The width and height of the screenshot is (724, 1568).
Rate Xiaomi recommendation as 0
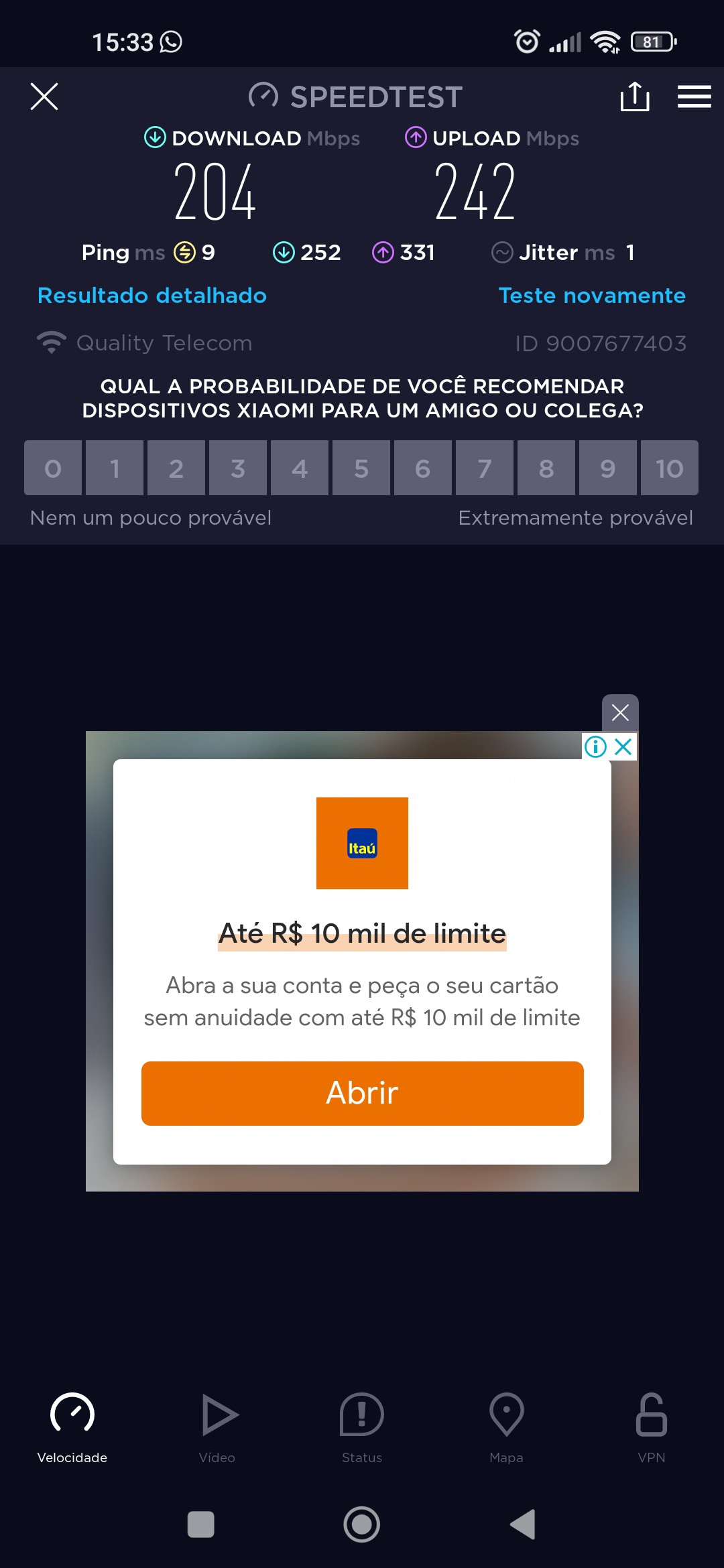[x=53, y=468]
